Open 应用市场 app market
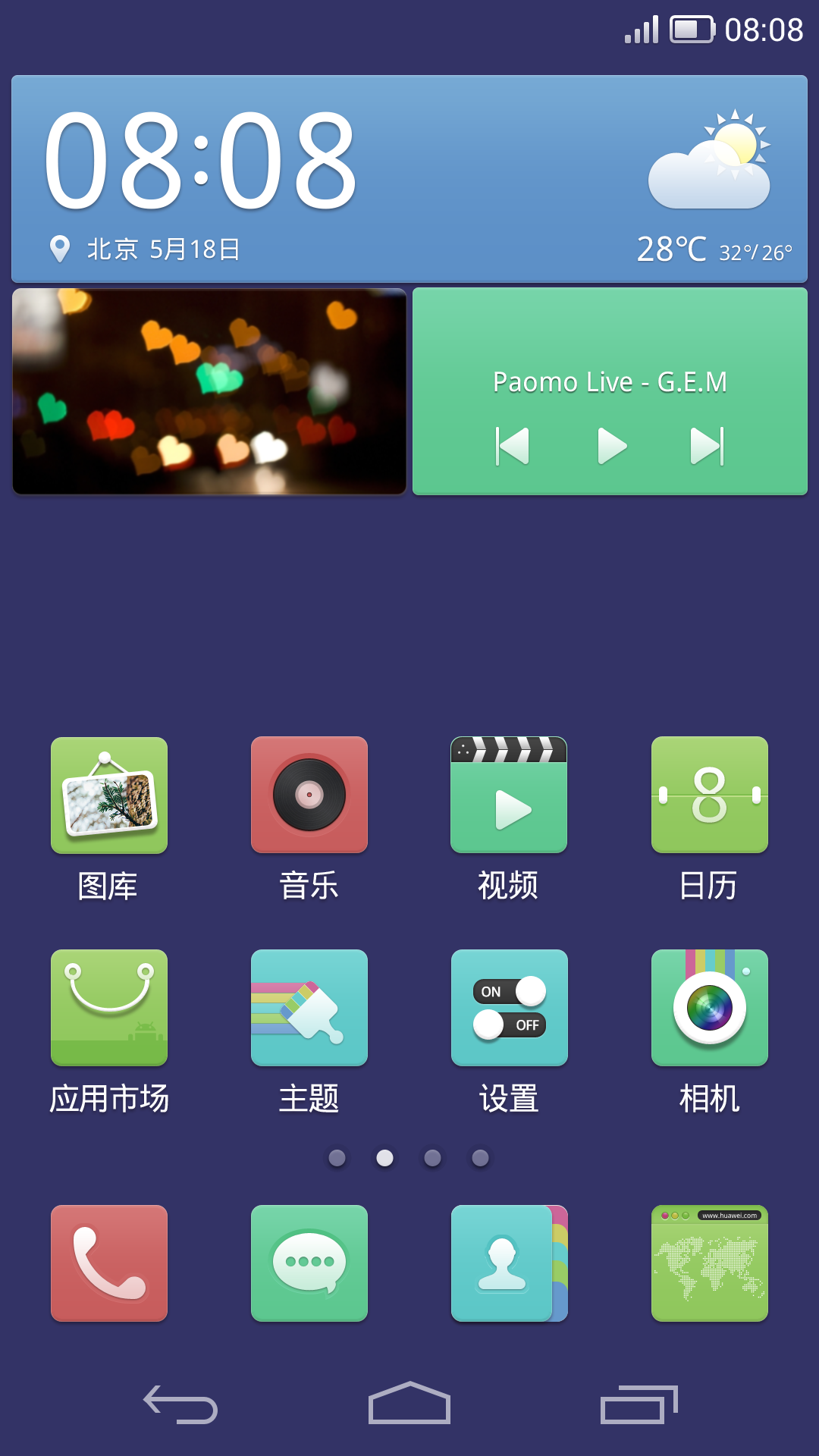The width and height of the screenshot is (819, 1456). pyautogui.click(x=109, y=1008)
